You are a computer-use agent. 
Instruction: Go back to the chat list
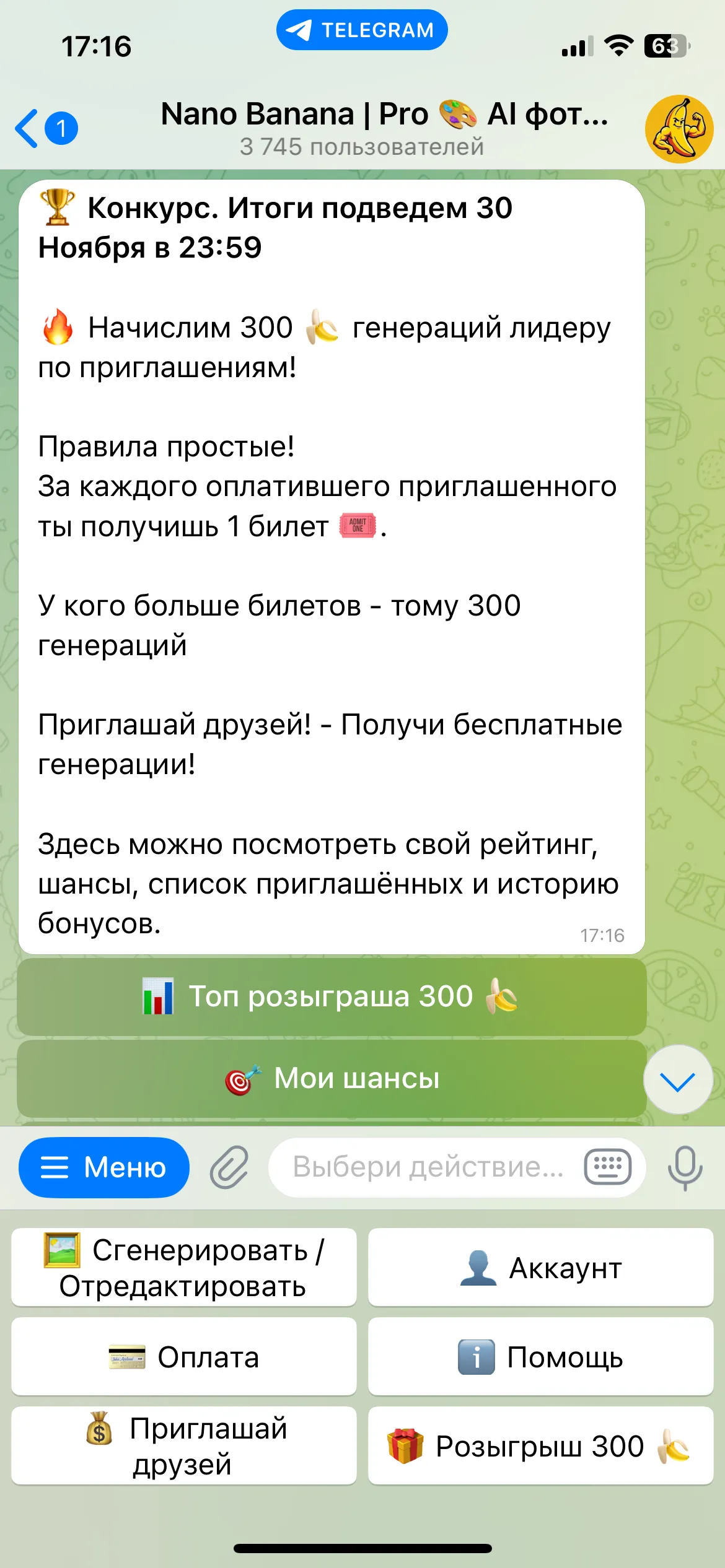click(x=45, y=128)
